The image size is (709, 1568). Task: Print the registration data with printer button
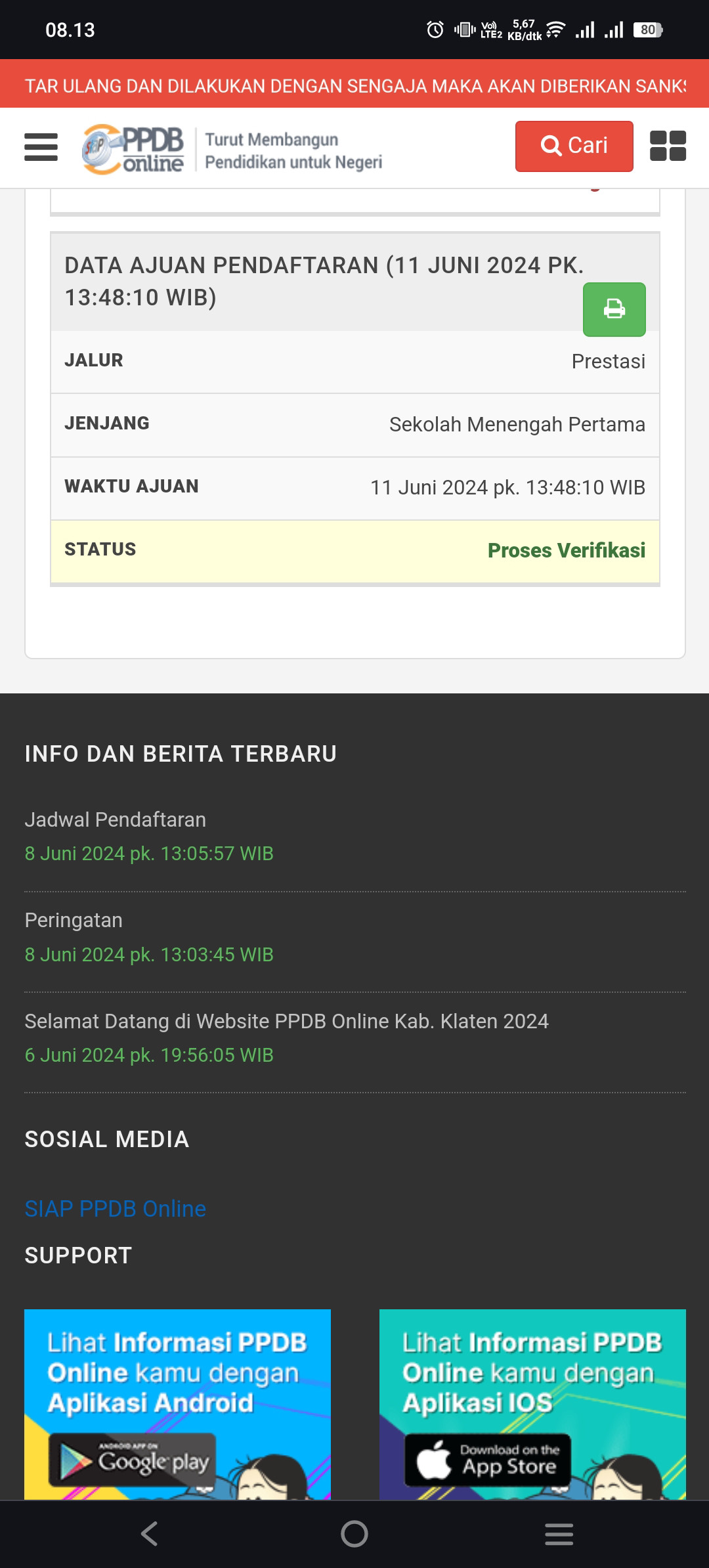(614, 309)
